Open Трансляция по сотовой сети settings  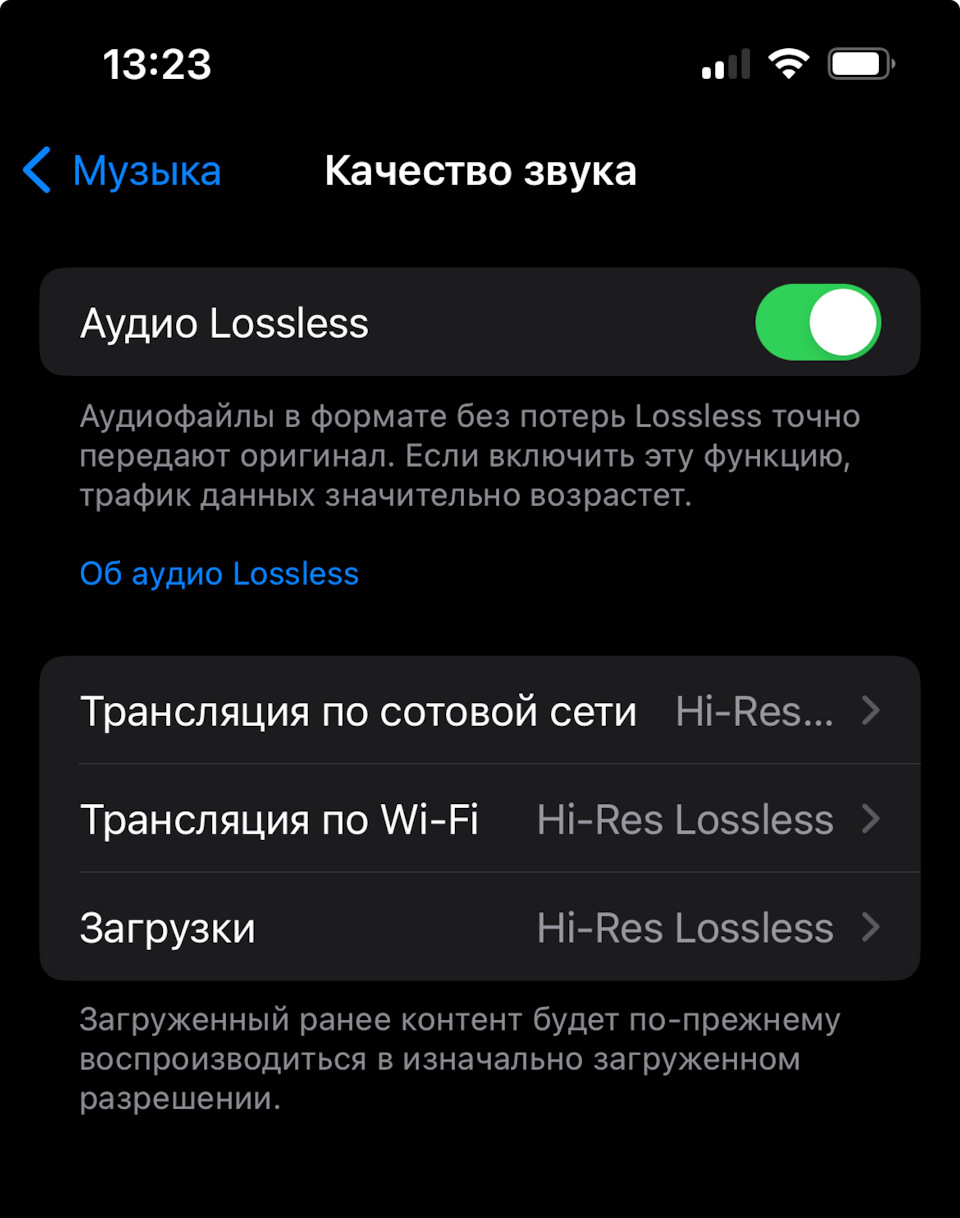(479, 711)
